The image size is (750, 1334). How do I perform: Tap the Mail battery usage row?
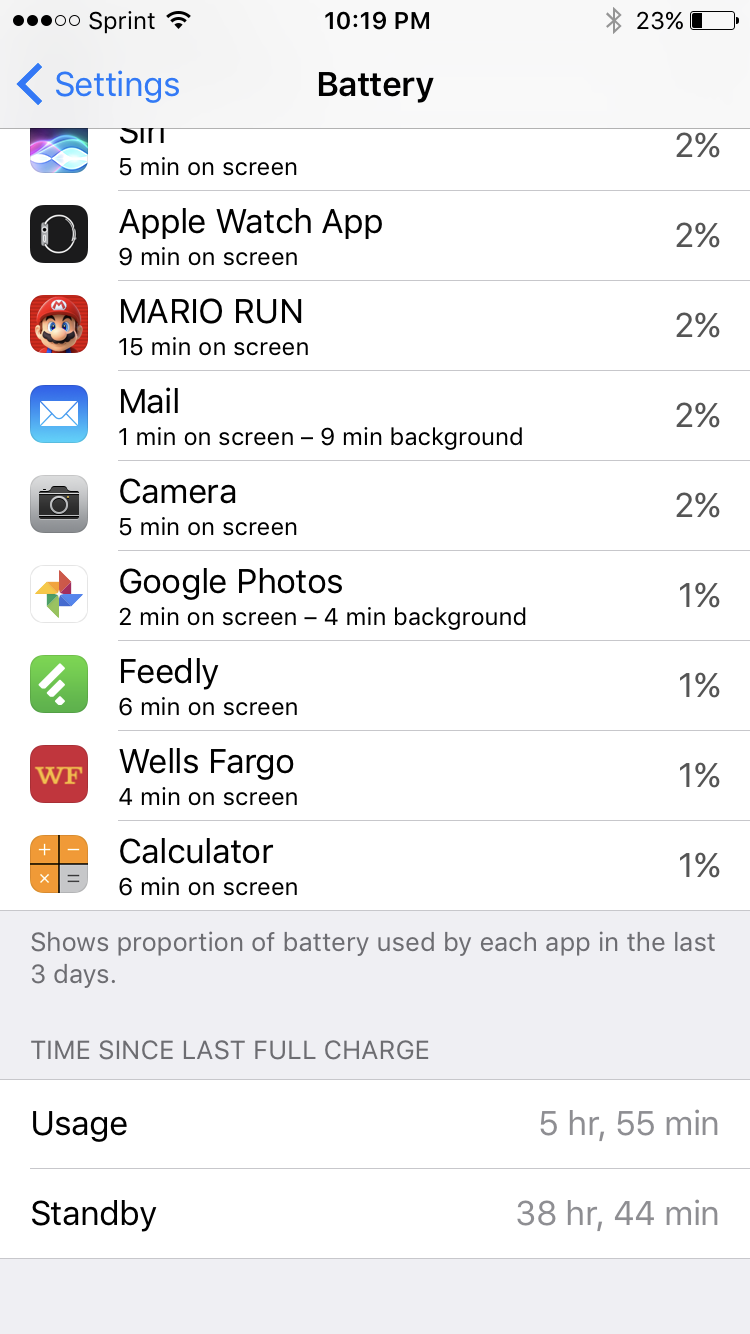pos(375,416)
